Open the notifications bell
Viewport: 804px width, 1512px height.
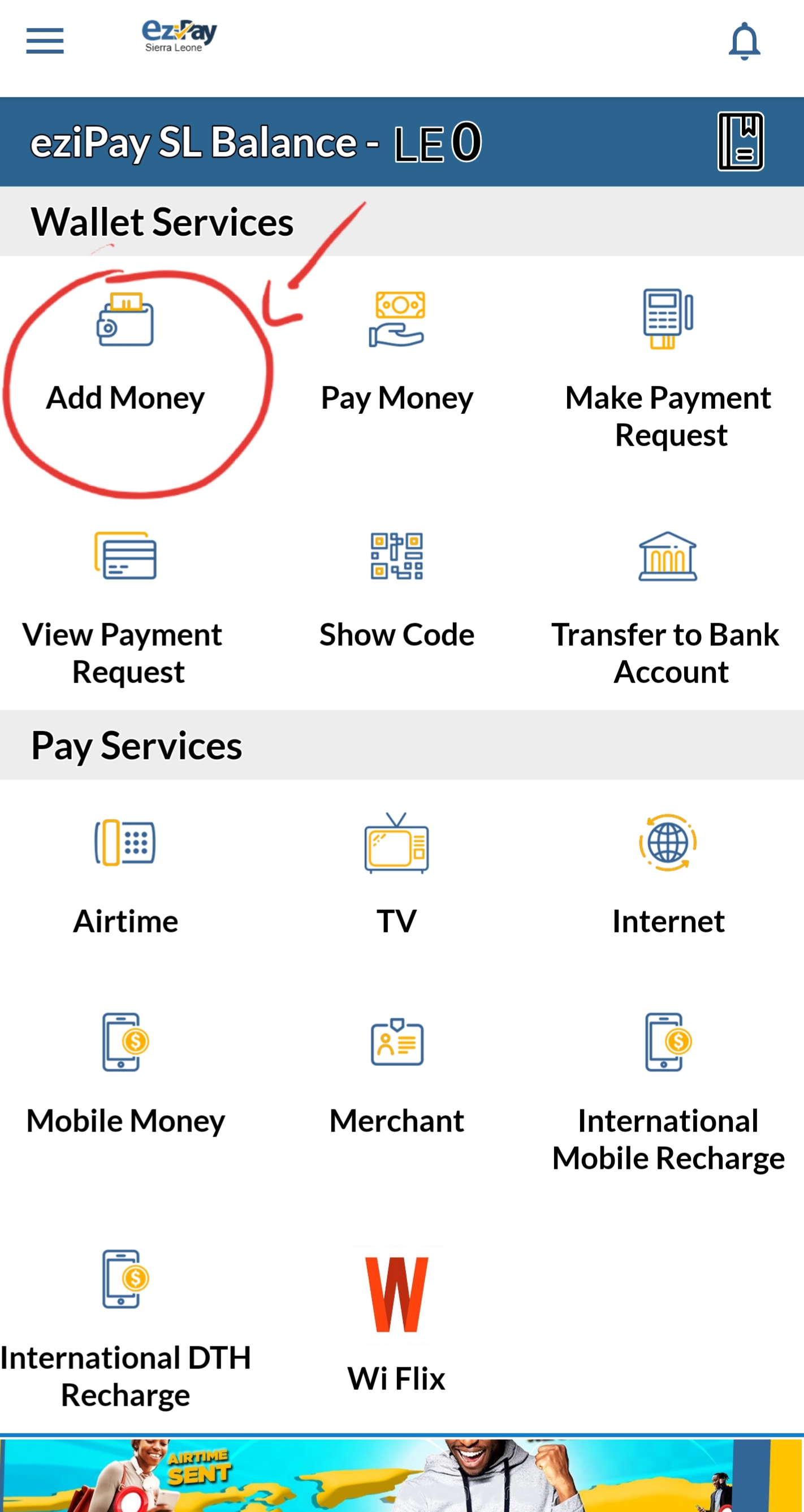point(744,41)
